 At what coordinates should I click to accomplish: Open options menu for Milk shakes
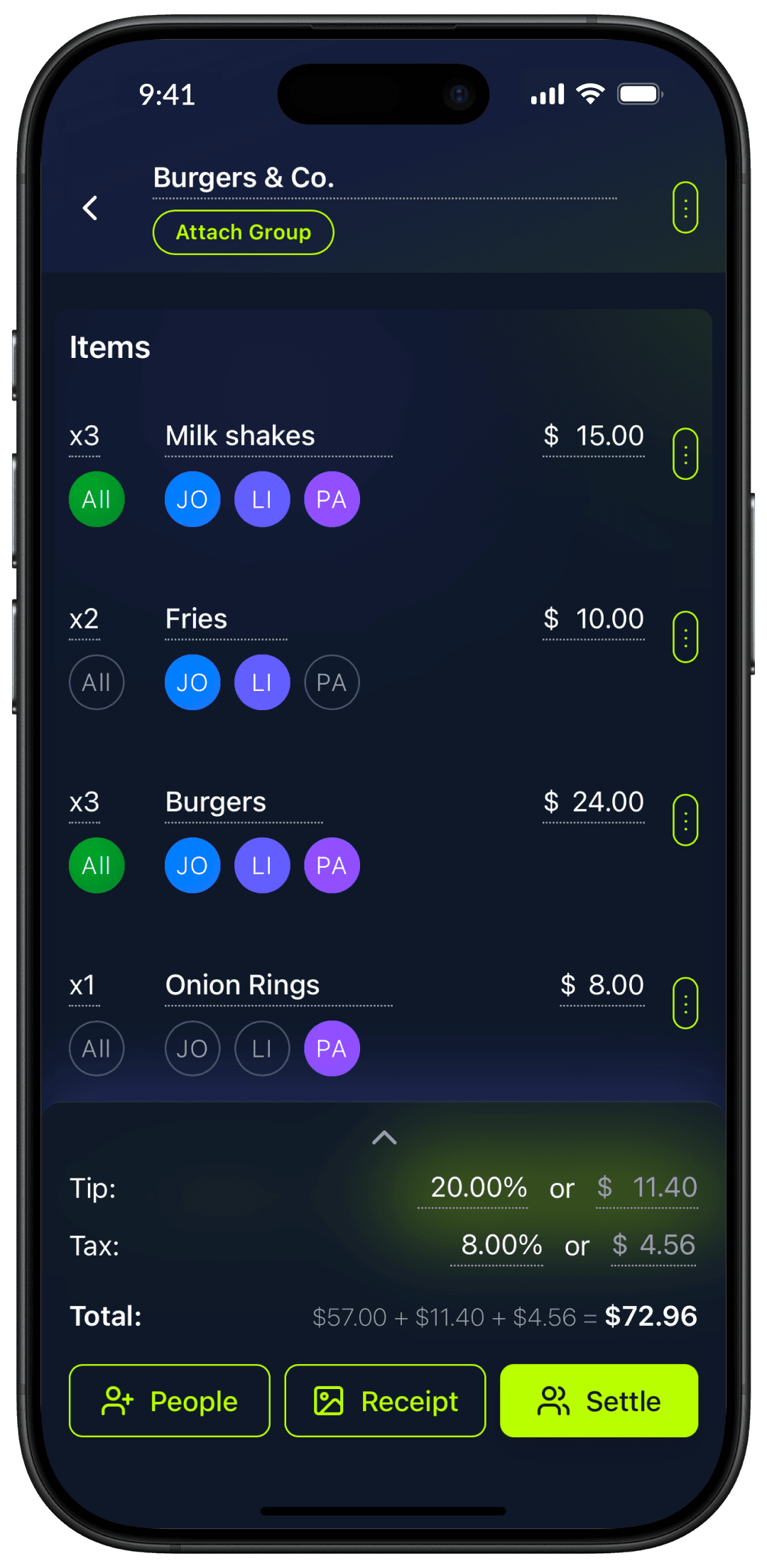click(x=685, y=454)
